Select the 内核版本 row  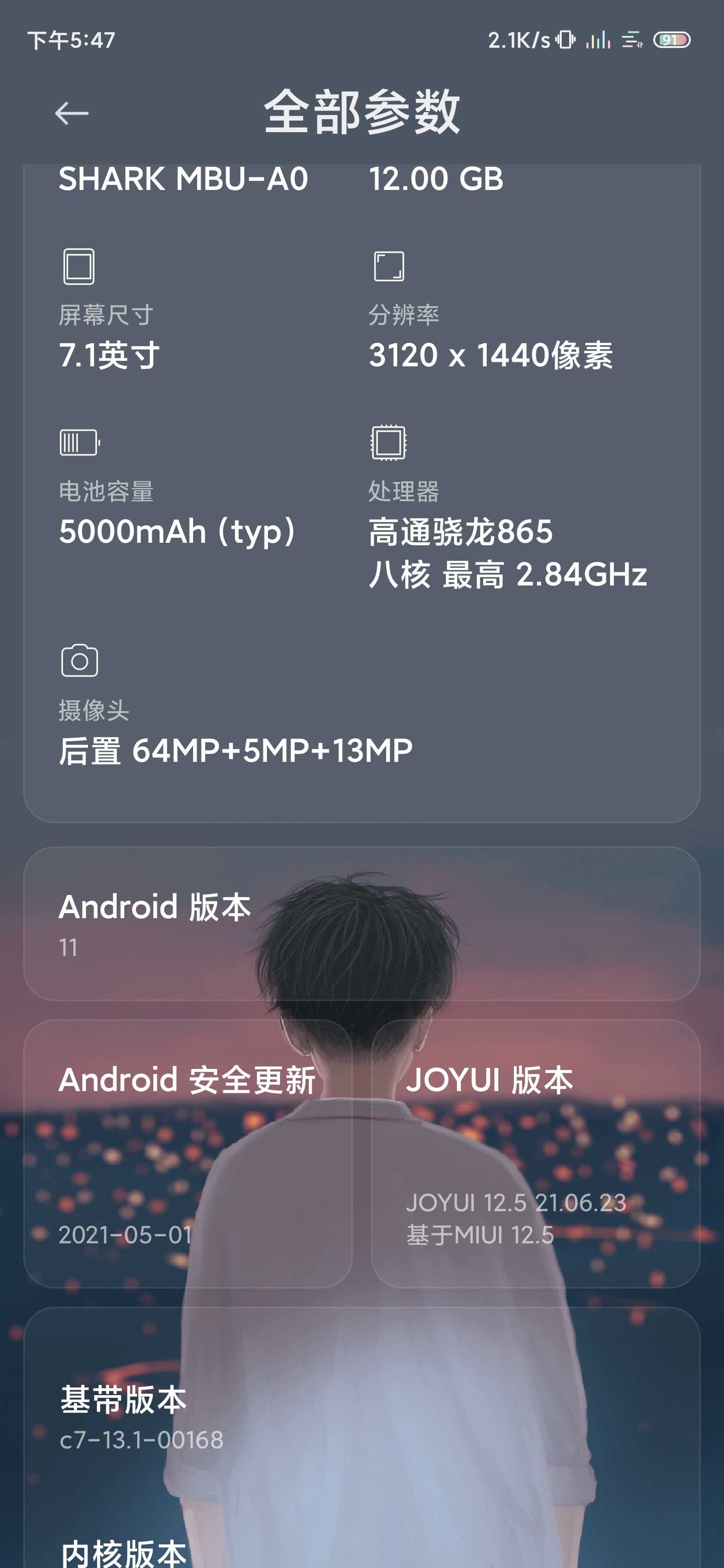click(361, 1546)
